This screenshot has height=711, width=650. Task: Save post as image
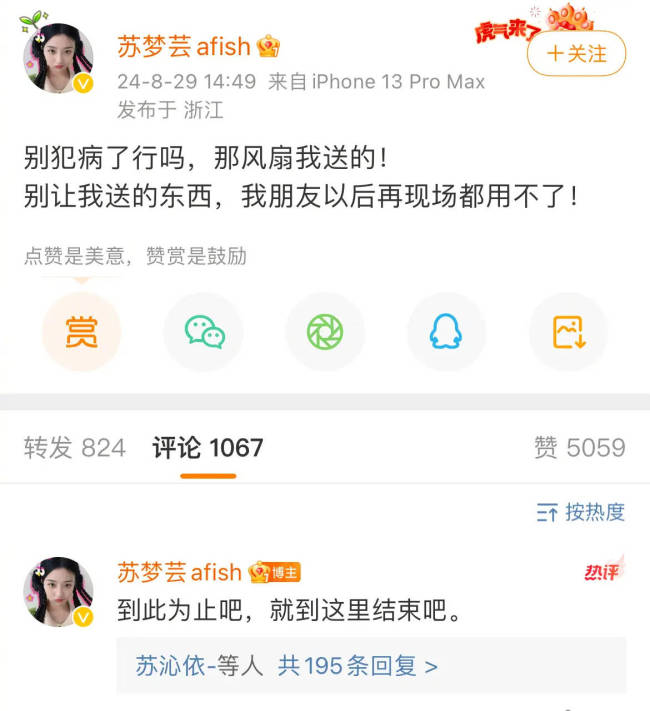pos(568,332)
